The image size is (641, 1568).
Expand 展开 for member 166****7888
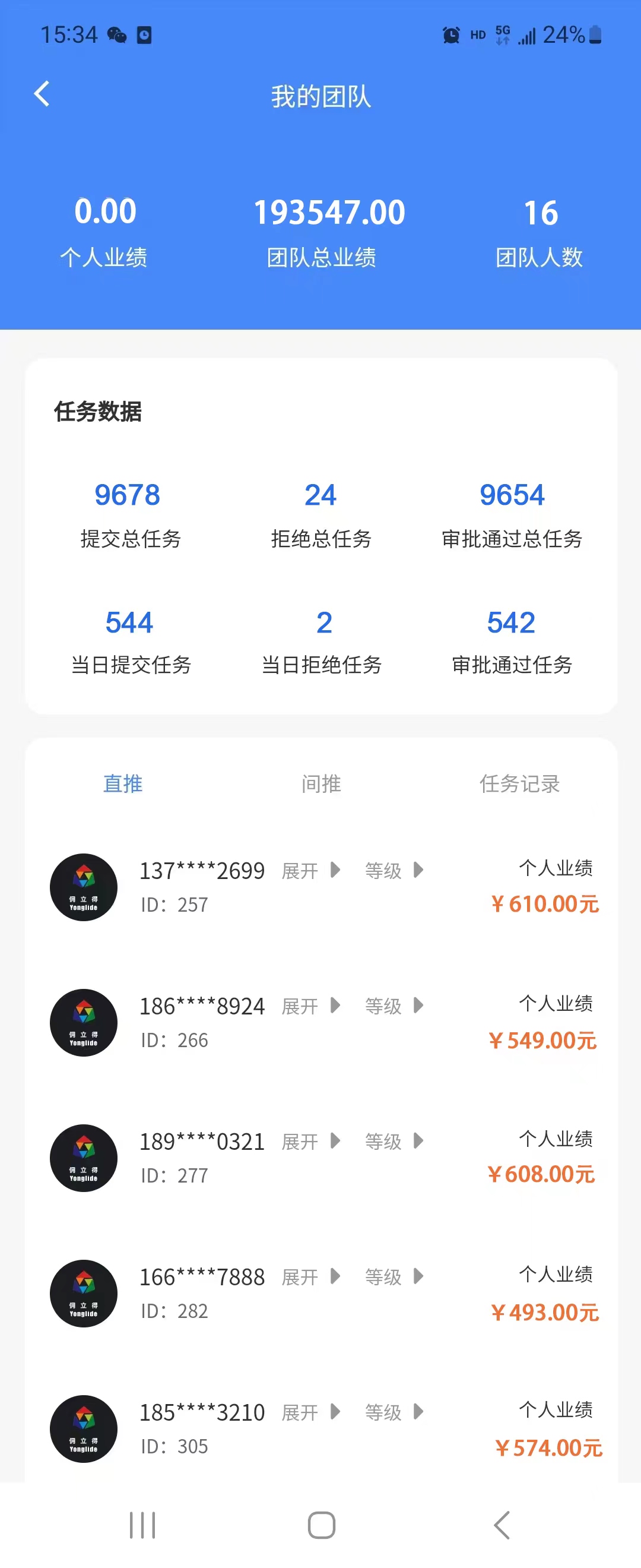click(x=311, y=1276)
